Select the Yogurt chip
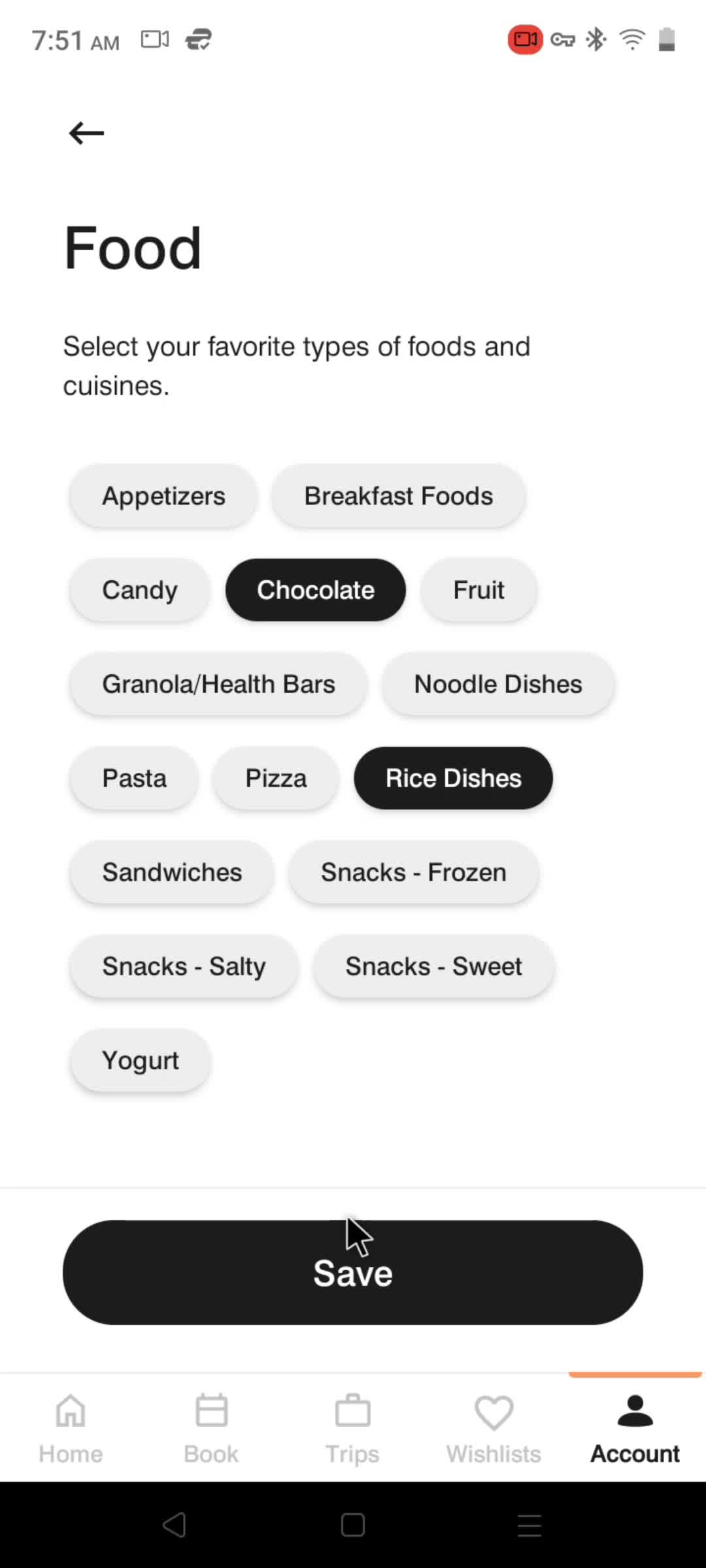 (140, 1061)
